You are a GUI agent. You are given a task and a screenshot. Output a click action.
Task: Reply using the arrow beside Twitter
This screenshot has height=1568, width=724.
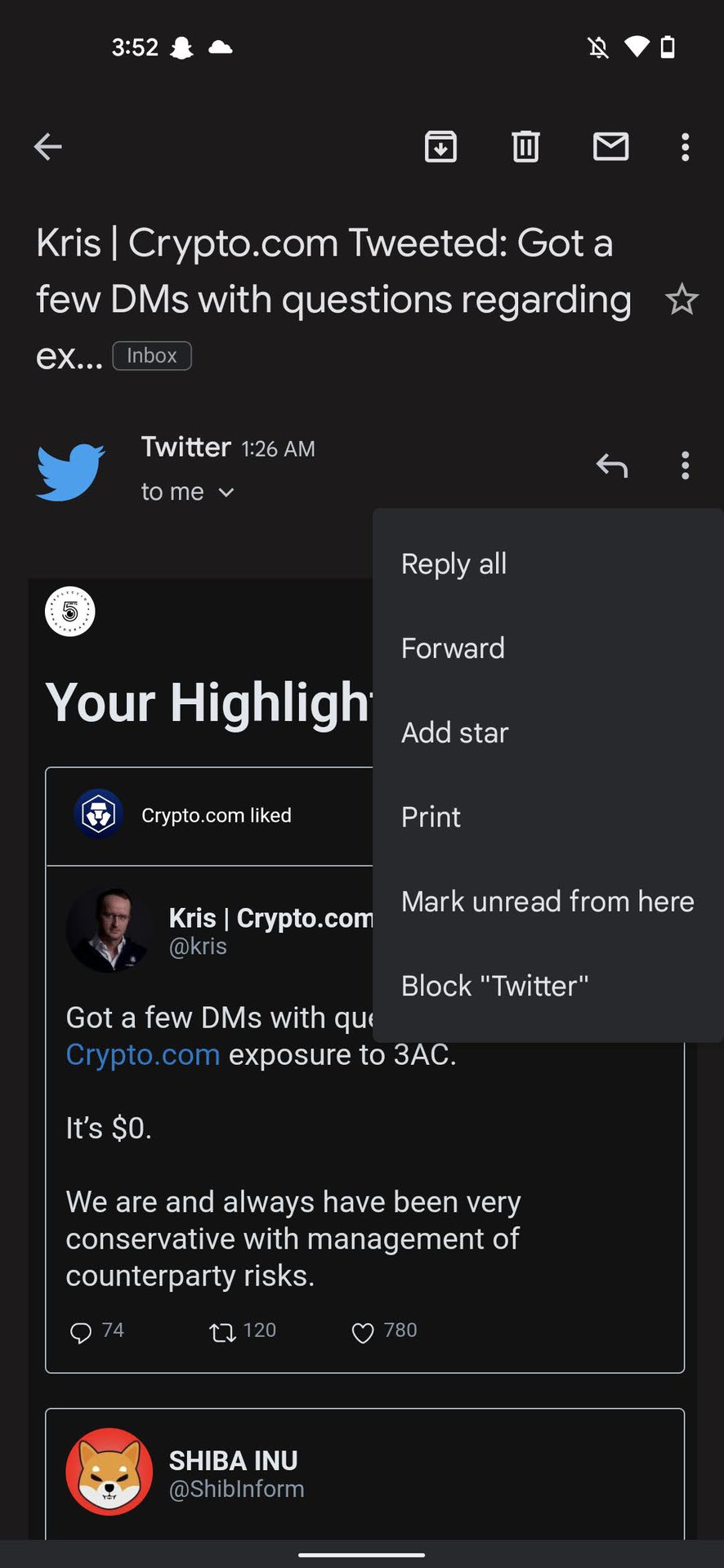pos(611,465)
